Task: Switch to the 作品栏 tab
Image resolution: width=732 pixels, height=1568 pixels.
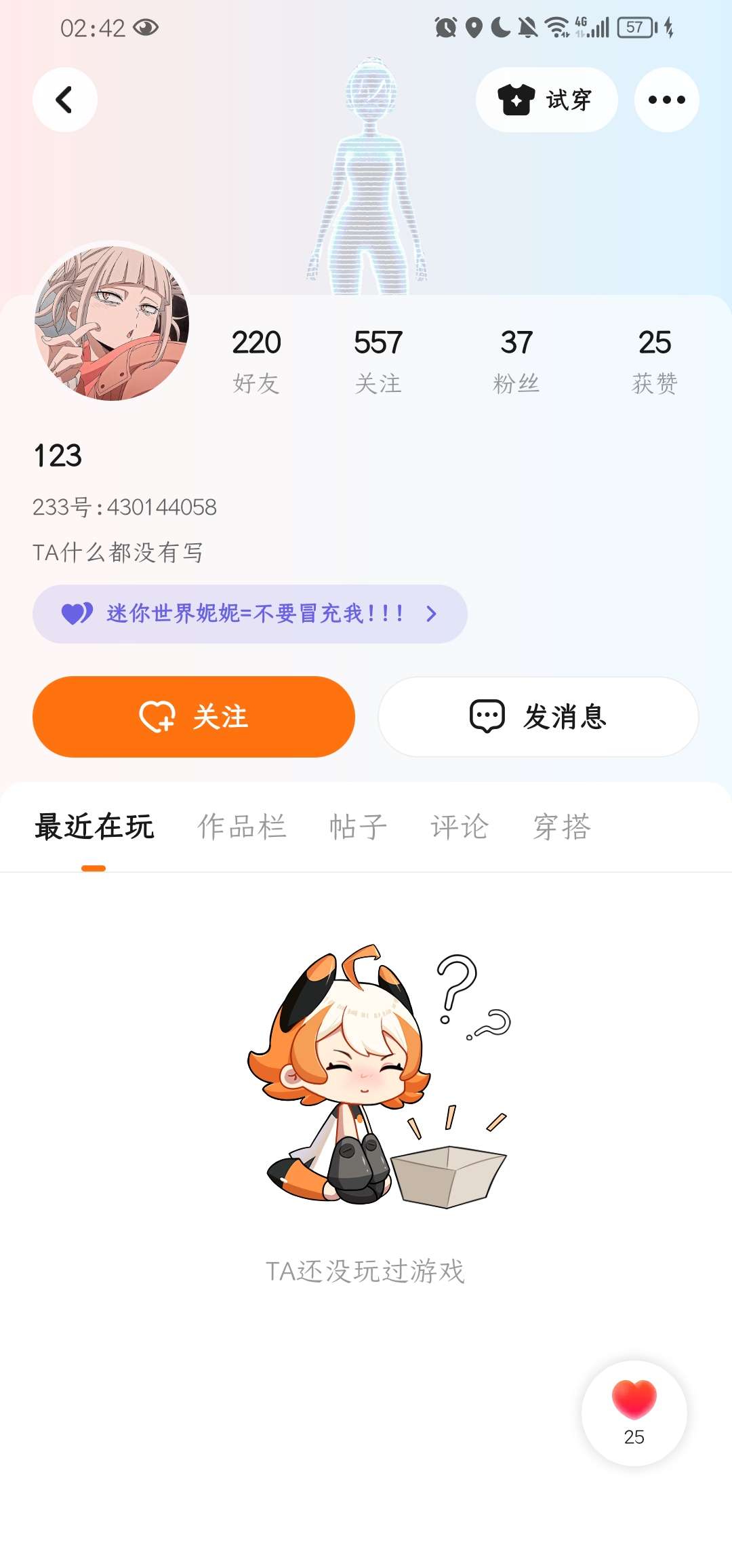Action: [x=242, y=827]
